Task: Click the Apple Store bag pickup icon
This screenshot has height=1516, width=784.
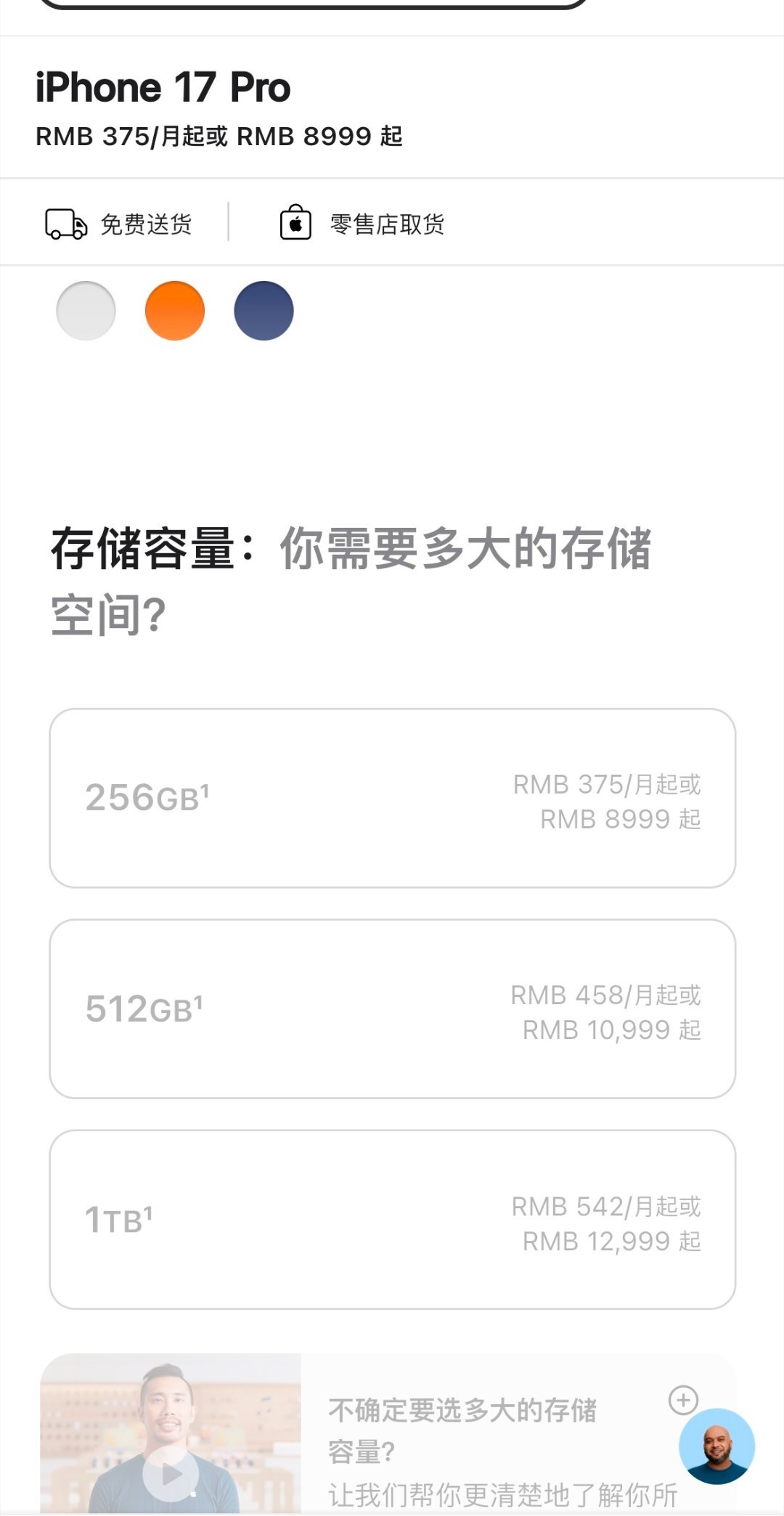Action: (x=296, y=224)
